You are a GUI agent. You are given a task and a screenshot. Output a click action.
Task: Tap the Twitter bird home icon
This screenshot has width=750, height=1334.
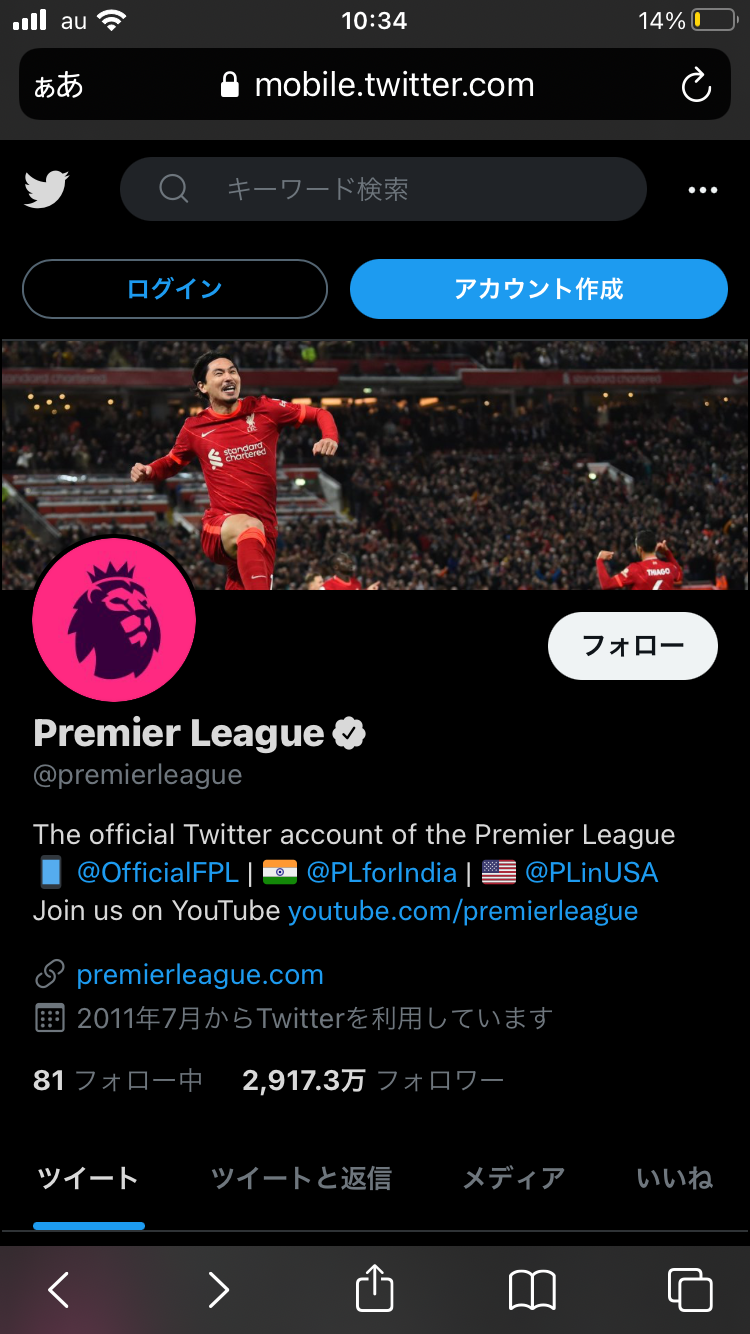click(46, 189)
